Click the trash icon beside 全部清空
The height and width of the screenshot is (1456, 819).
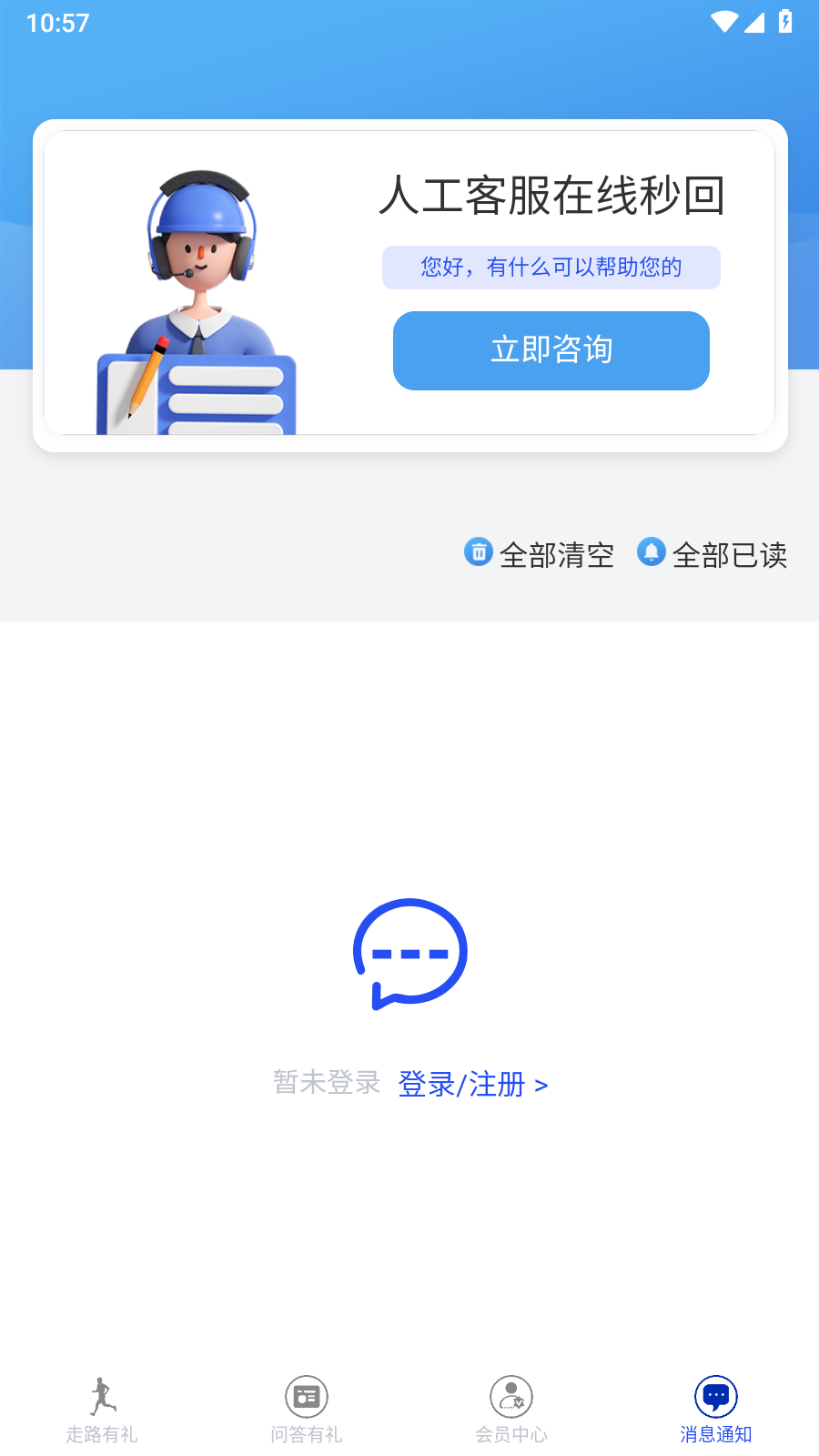[x=478, y=552]
